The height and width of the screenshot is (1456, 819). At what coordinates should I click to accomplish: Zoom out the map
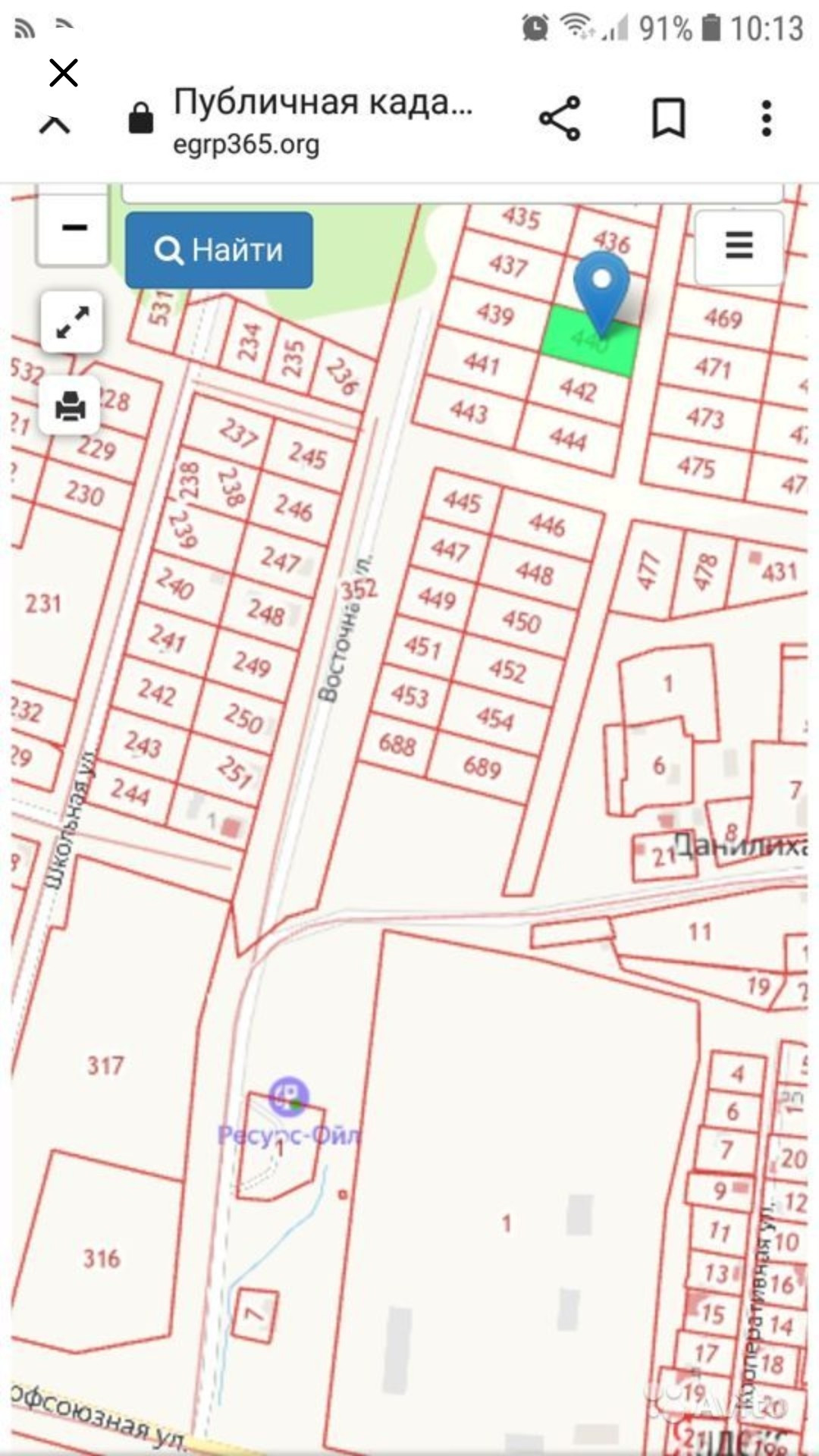coord(74,227)
